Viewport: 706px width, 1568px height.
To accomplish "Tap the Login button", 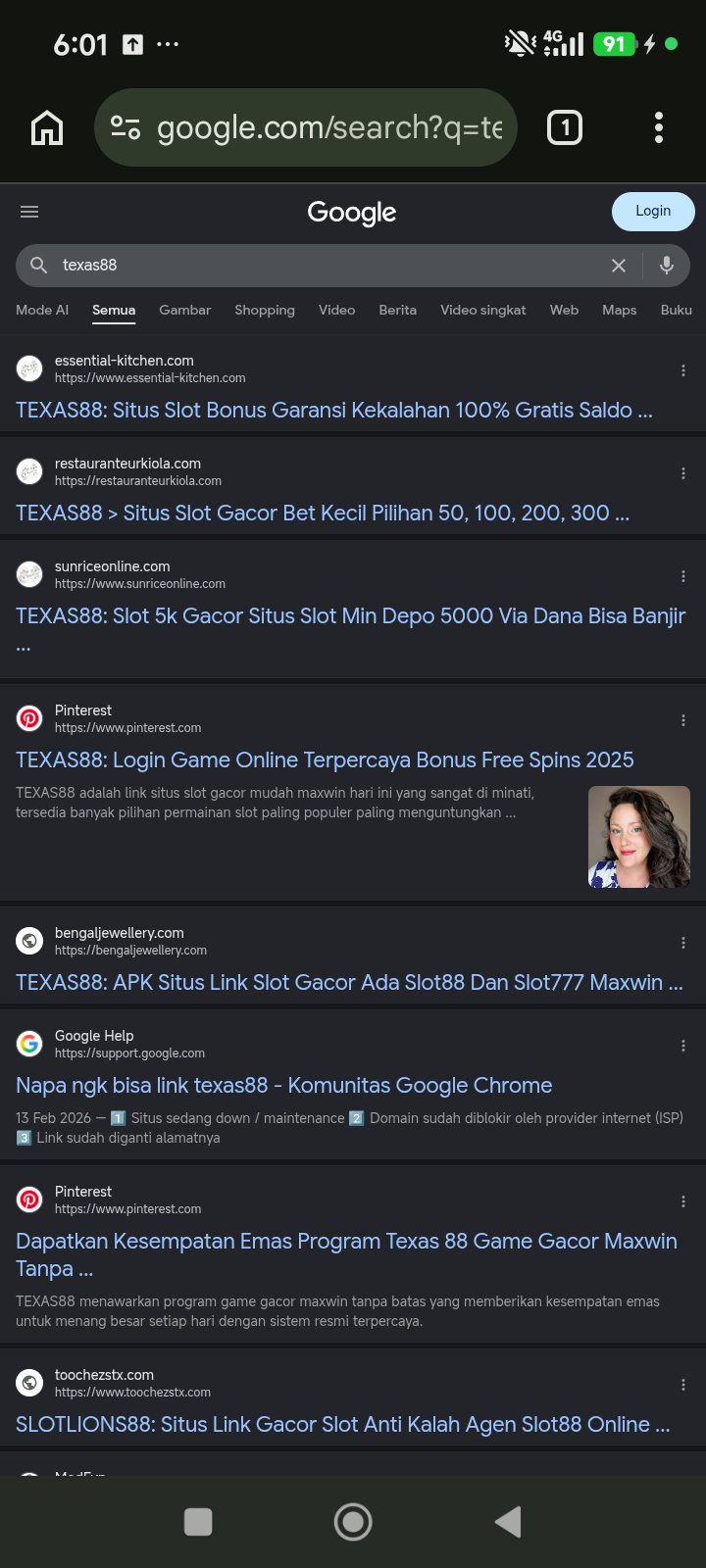I will click(653, 212).
